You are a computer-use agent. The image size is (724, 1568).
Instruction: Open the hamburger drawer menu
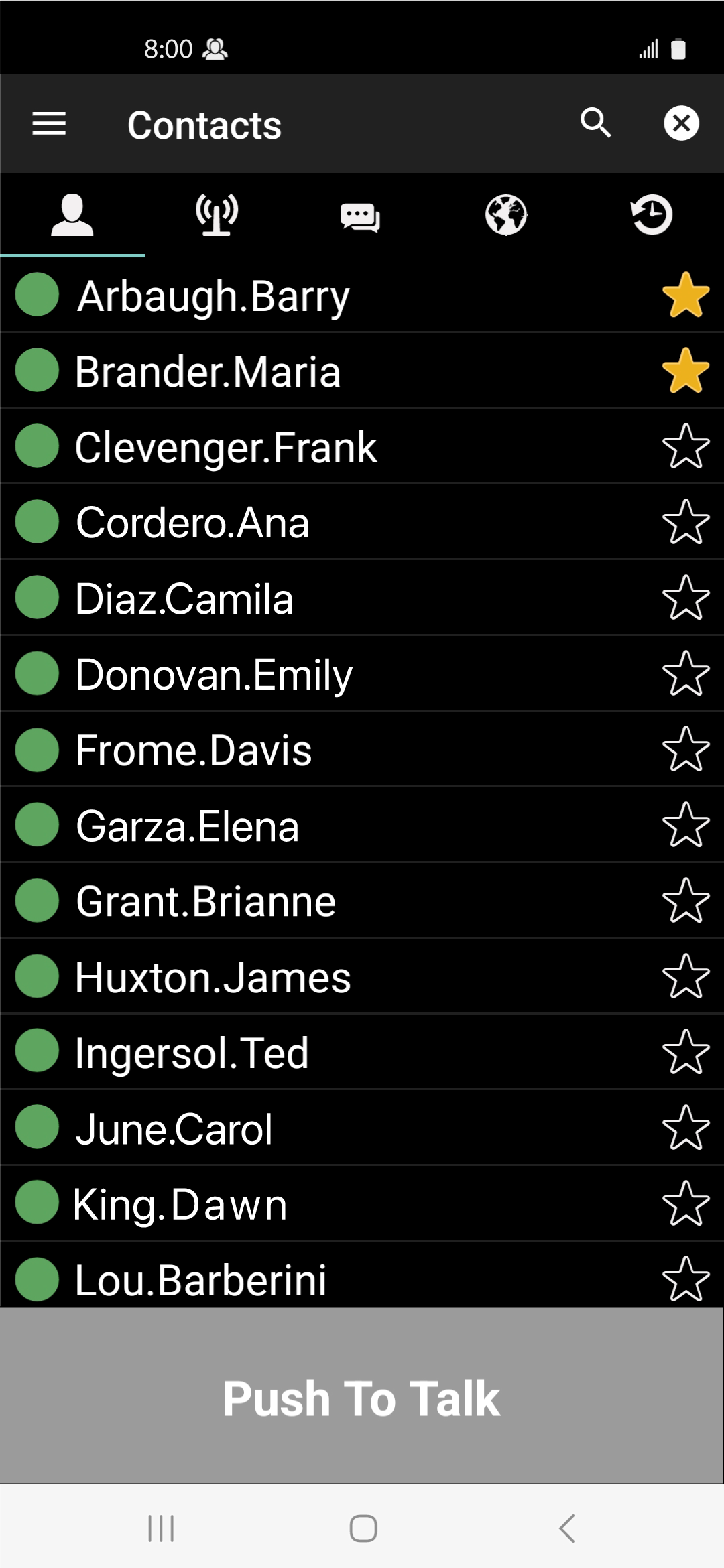pos(49,124)
